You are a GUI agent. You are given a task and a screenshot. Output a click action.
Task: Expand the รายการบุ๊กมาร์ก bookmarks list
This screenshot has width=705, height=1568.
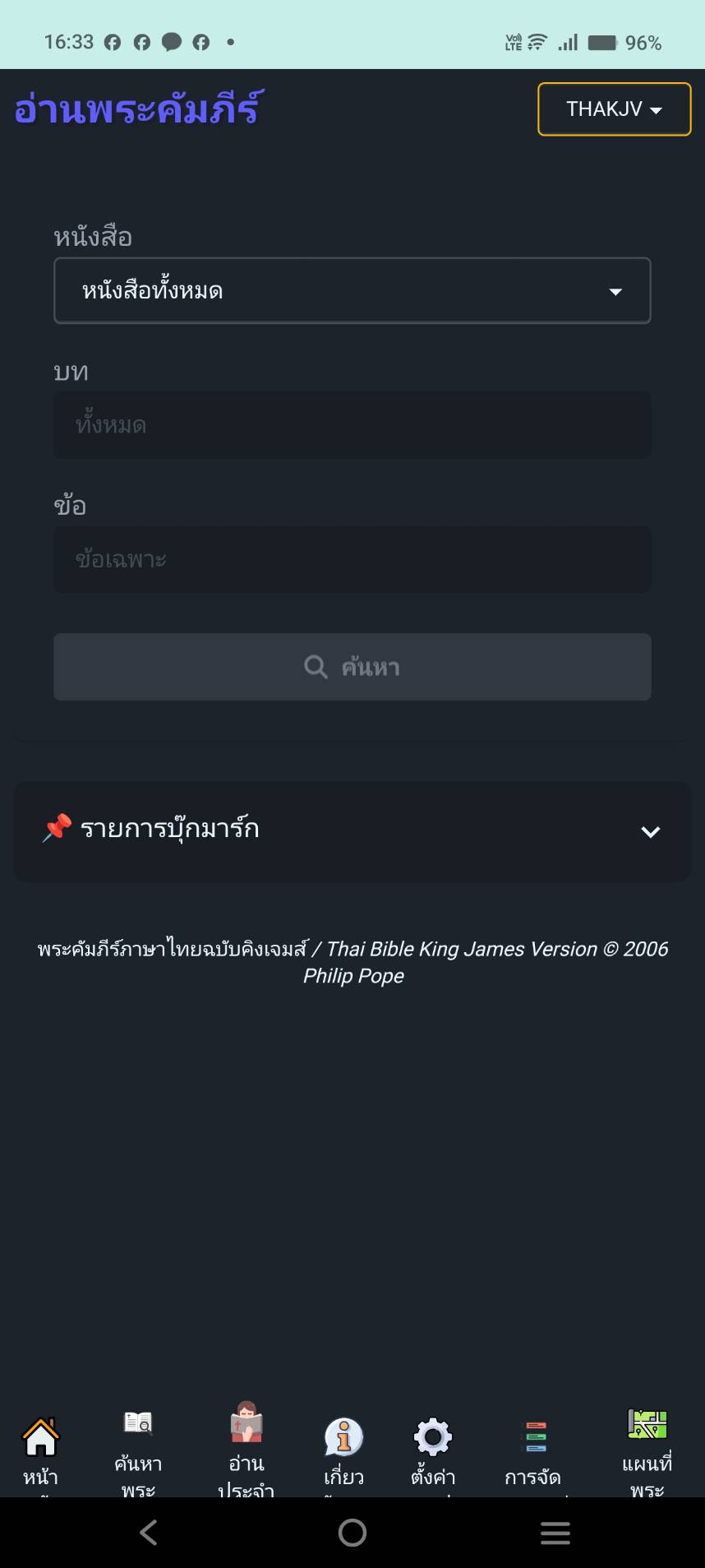point(352,831)
